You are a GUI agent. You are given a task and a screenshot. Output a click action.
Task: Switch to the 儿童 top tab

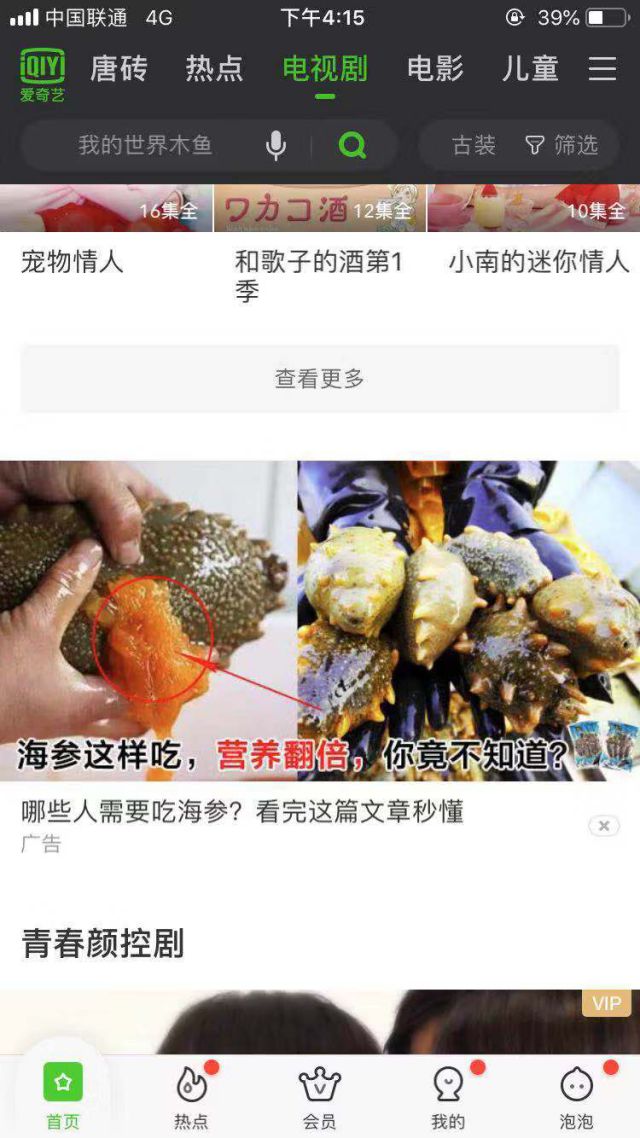pos(530,68)
